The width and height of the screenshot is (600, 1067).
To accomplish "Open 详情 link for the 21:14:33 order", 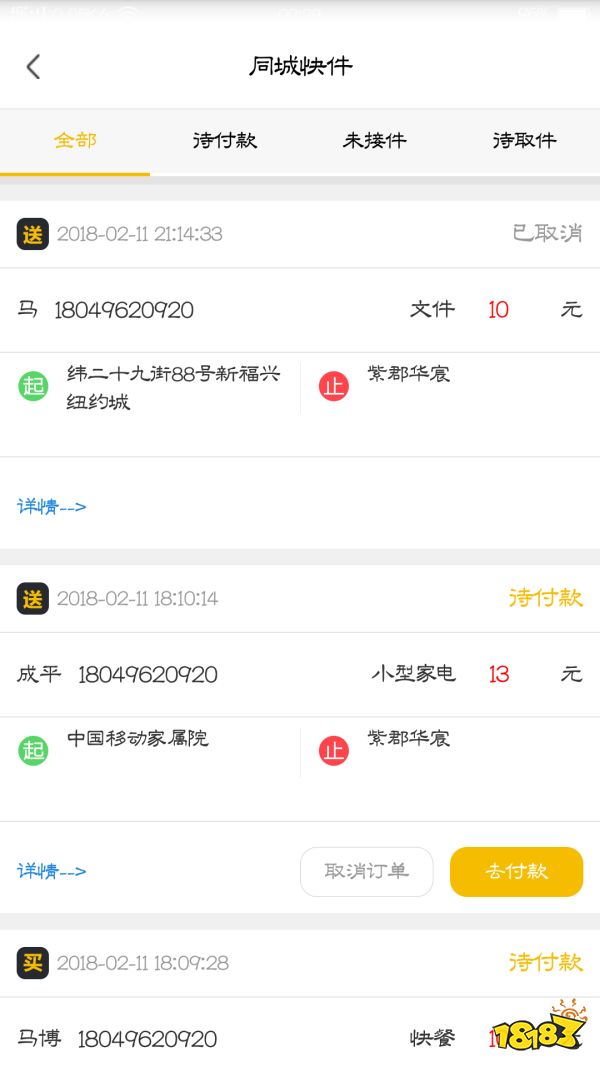I will coord(52,506).
